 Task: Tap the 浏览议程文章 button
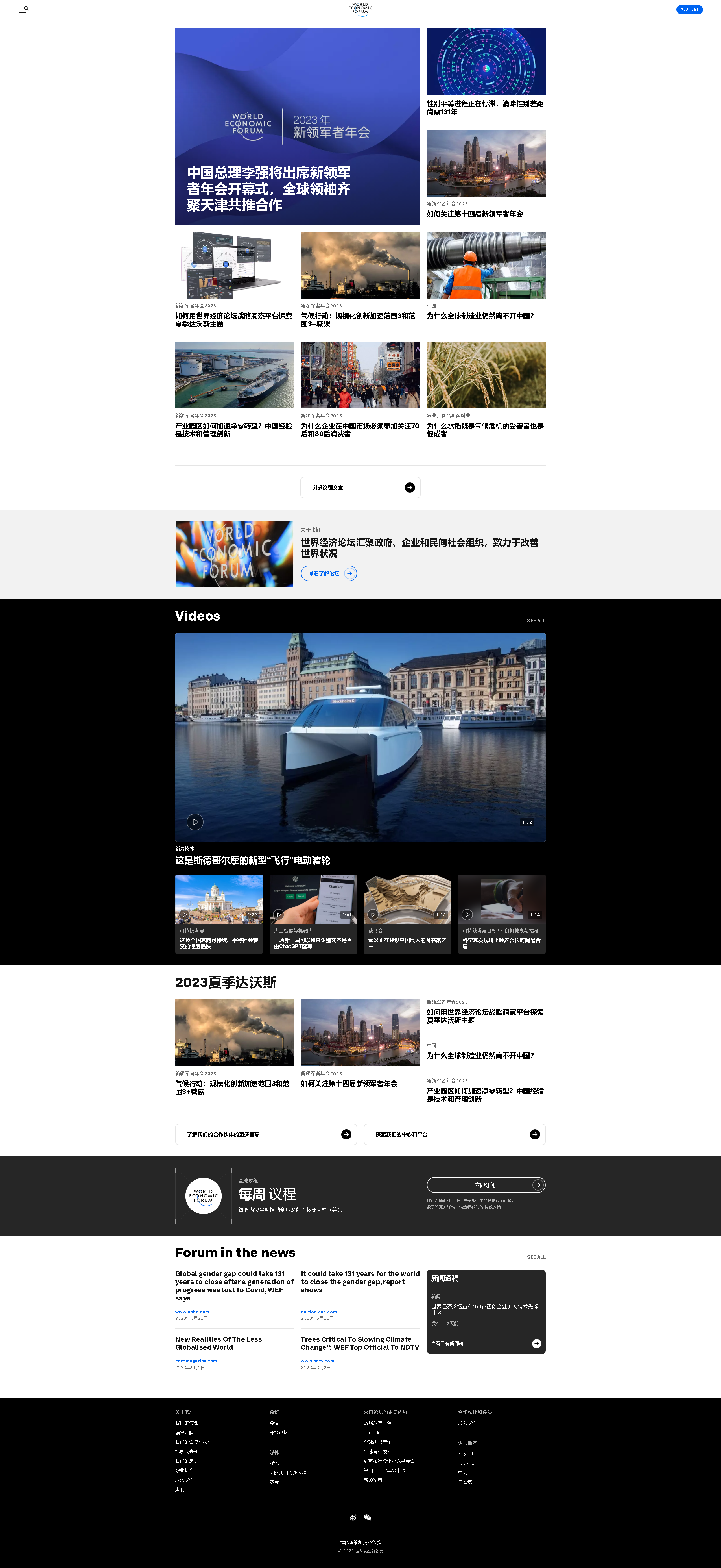tap(360, 488)
